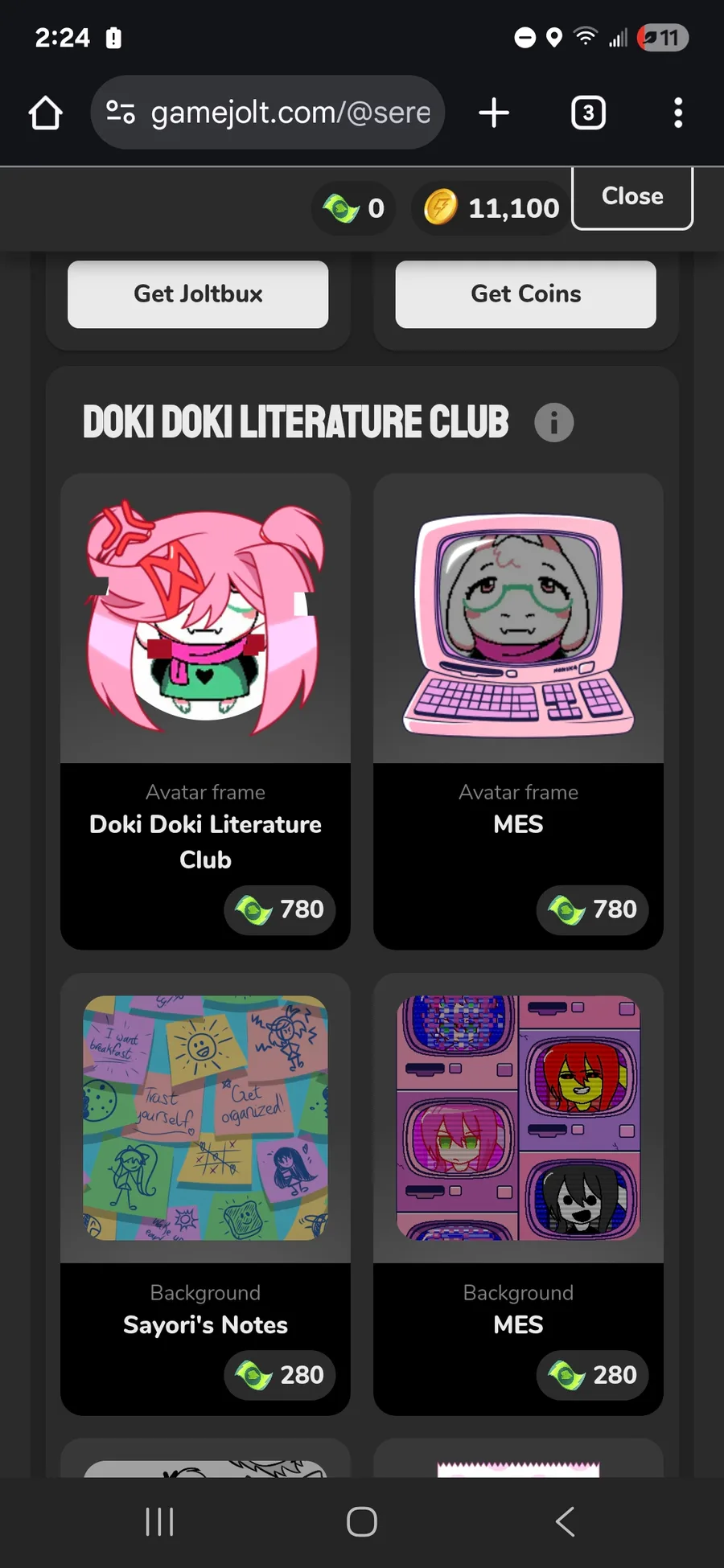
Task: View the Joltbux balance
Action: pos(354,208)
